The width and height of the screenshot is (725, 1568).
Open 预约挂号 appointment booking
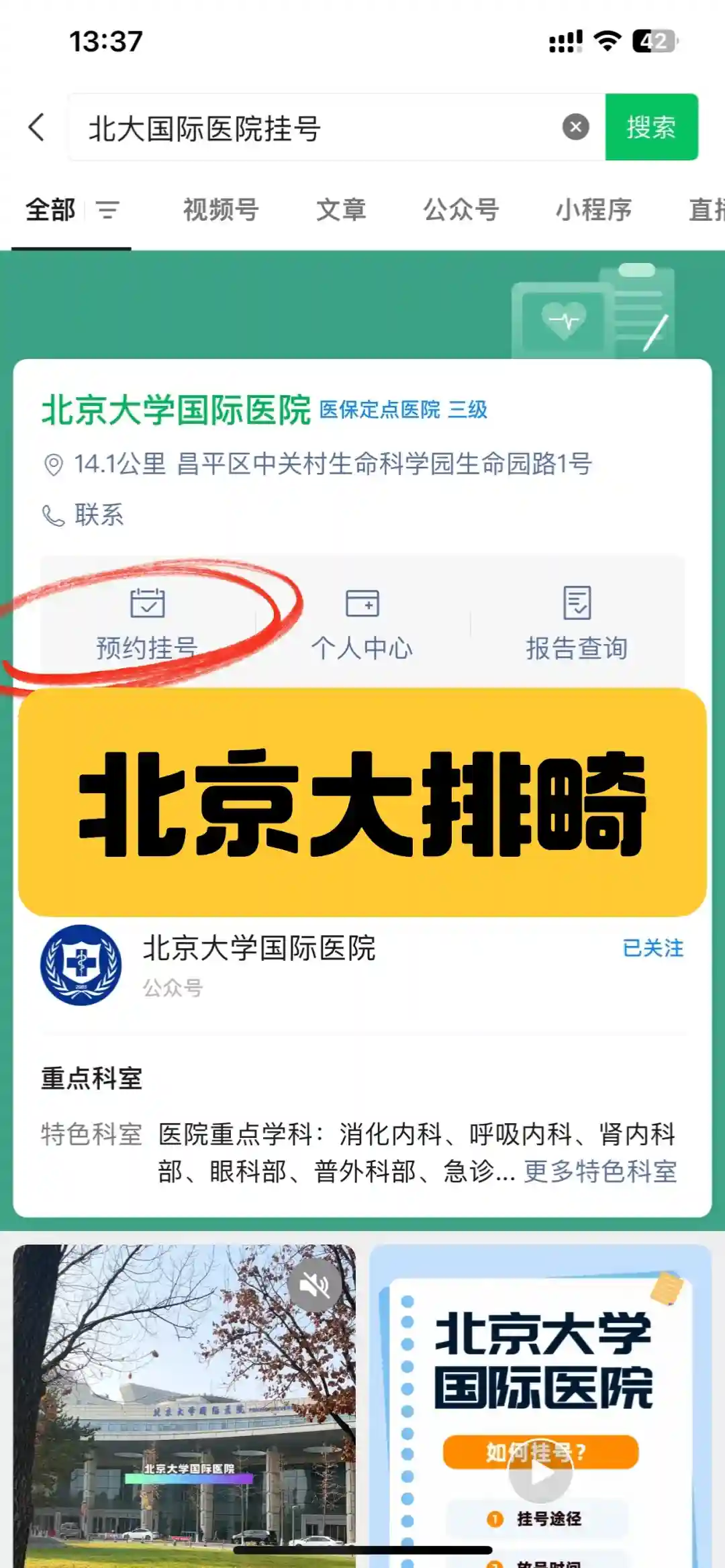(x=147, y=622)
